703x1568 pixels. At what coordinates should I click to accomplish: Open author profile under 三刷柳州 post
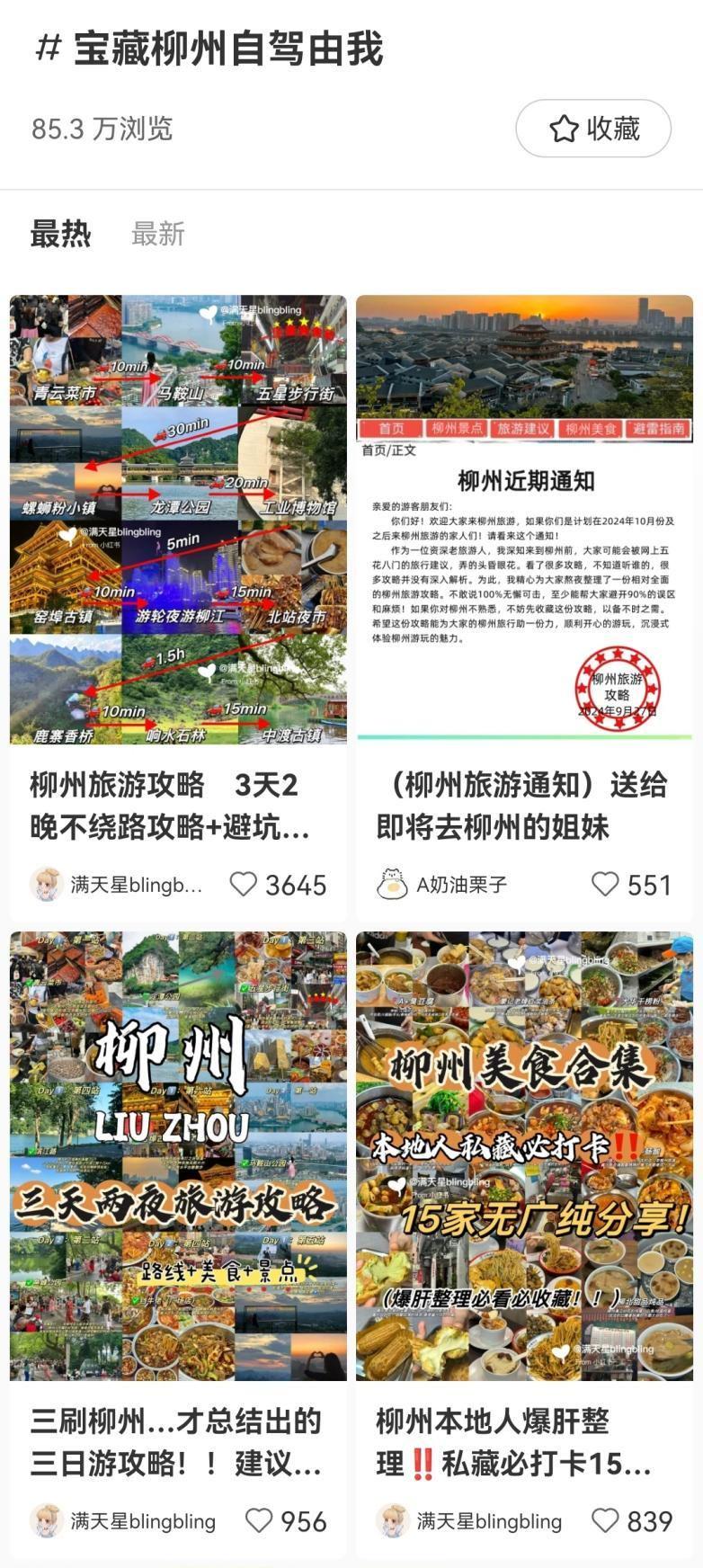pos(123,1521)
